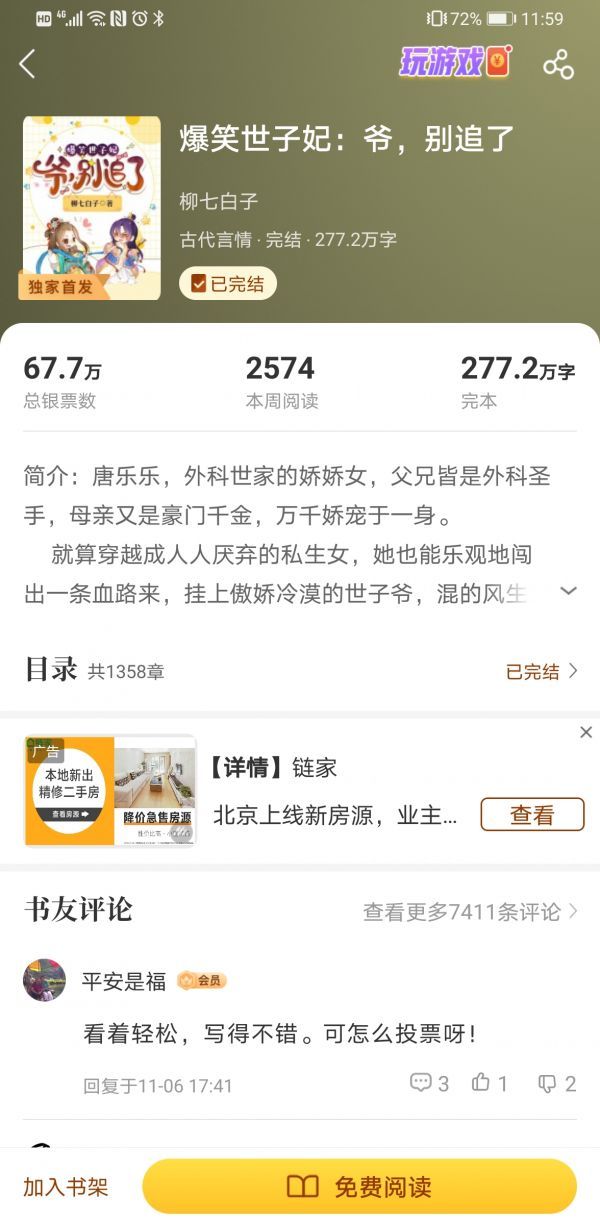Image resolution: width=600 pixels, height=1224 pixels.
Task: Expand the full book synopsis
Action: pos(568,591)
